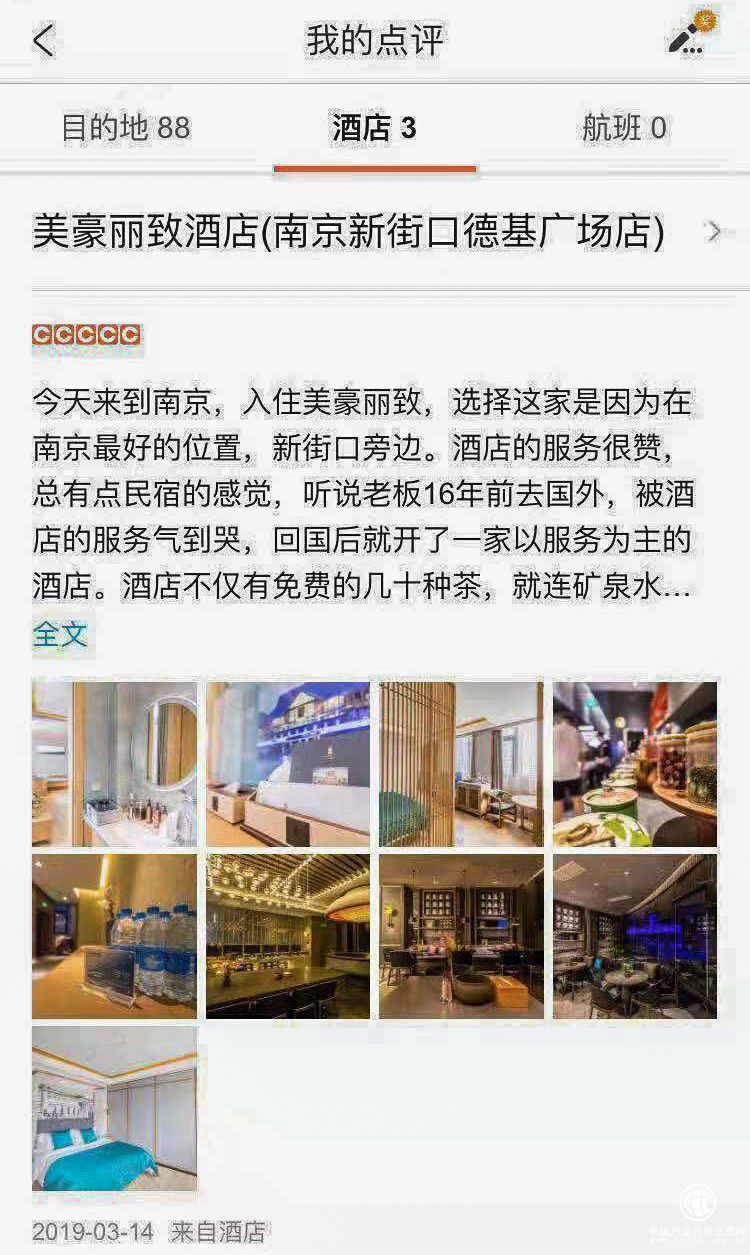View the hanging ceiling lights lounge photo
This screenshot has height=1255, width=750.
click(x=288, y=936)
